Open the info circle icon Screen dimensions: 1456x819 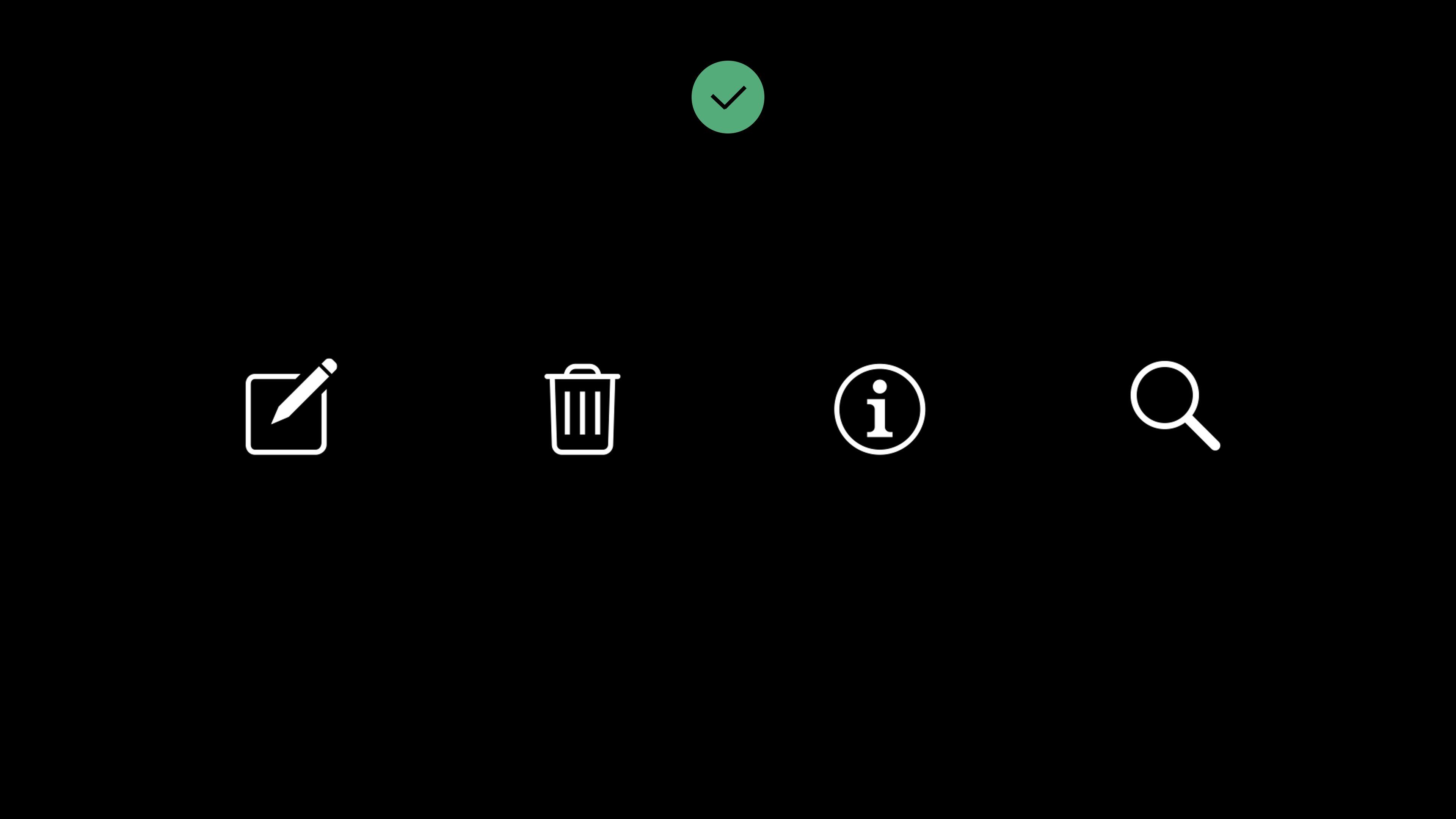(x=880, y=409)
